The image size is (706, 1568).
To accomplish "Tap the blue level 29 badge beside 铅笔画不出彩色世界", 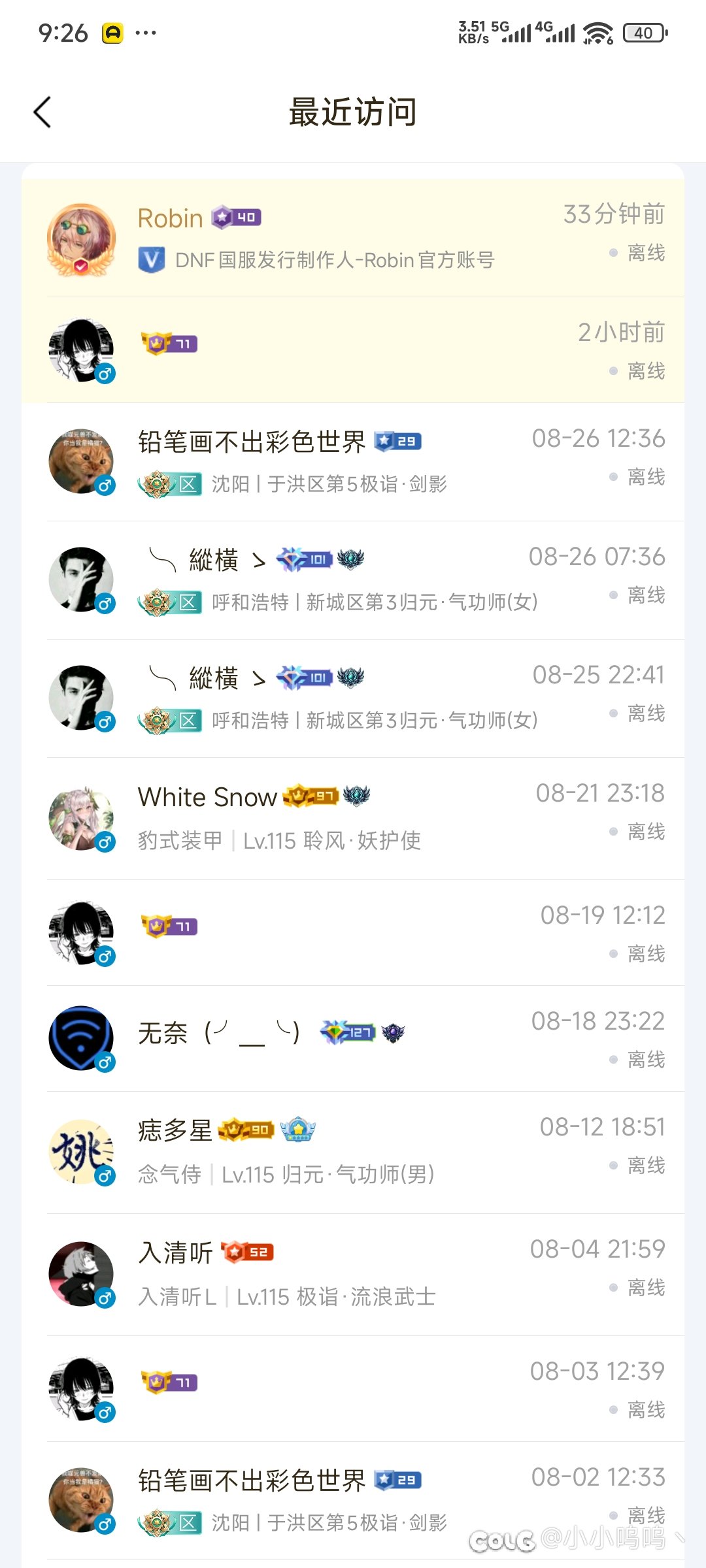I will coord(399,441).
